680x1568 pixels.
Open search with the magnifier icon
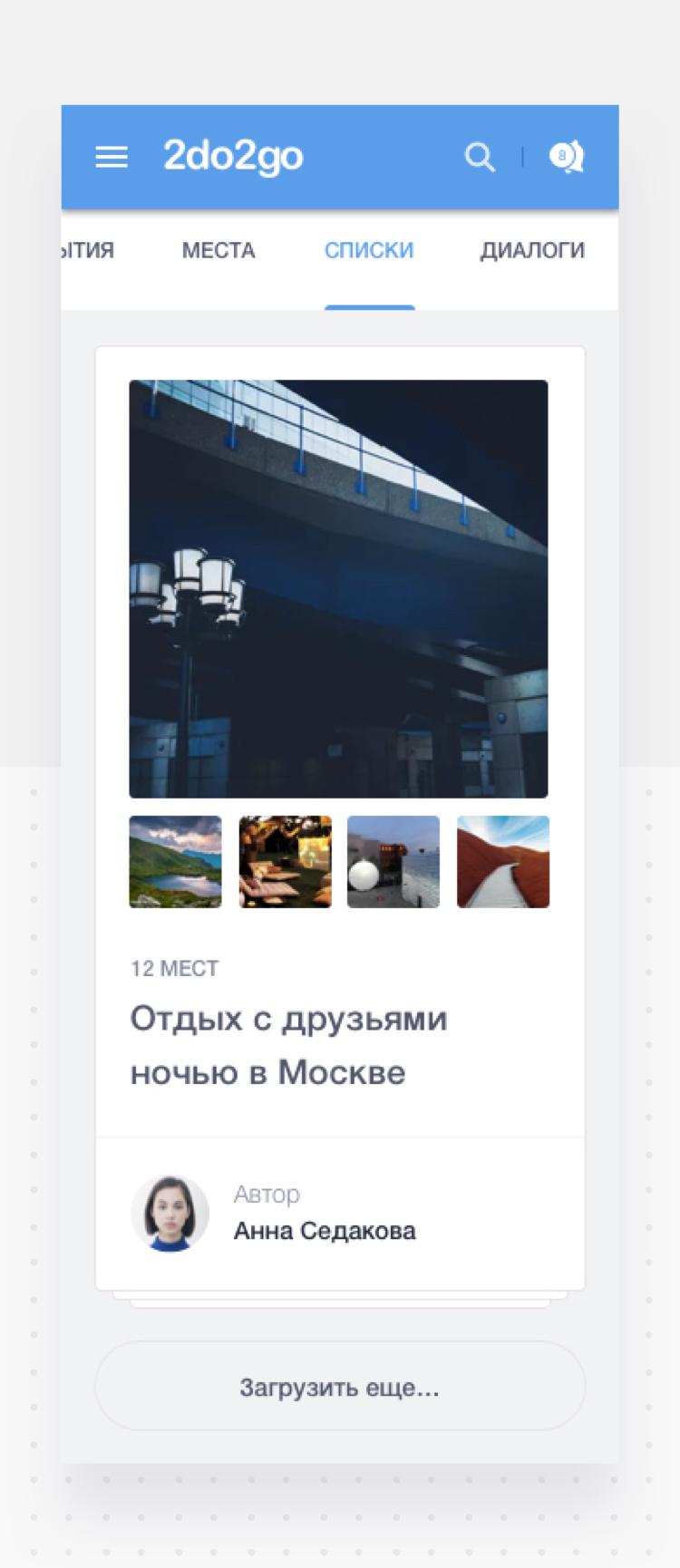480,158
